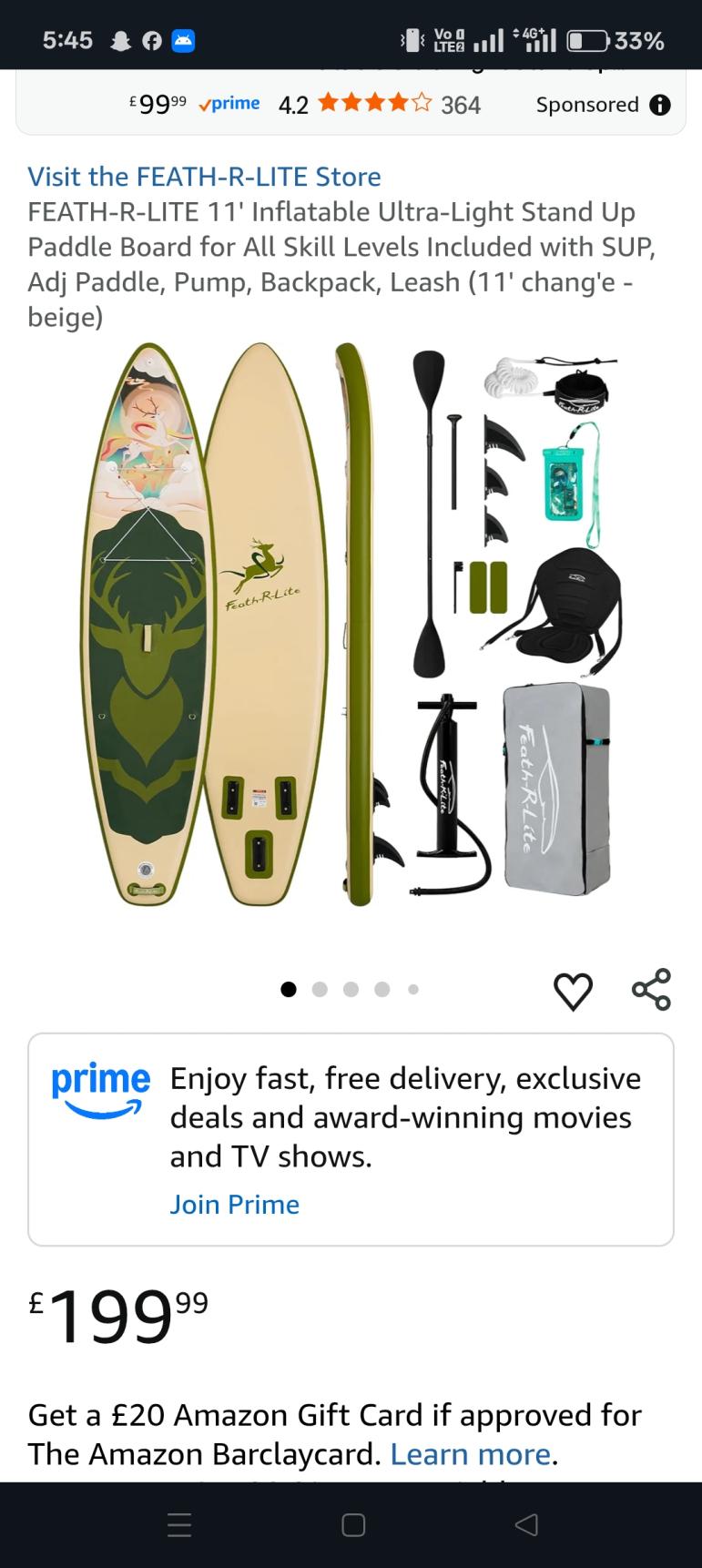The width and height of the screenshot is (702, 1568).
Task: Tap the Join Prime link
Action: (234, 1204)
